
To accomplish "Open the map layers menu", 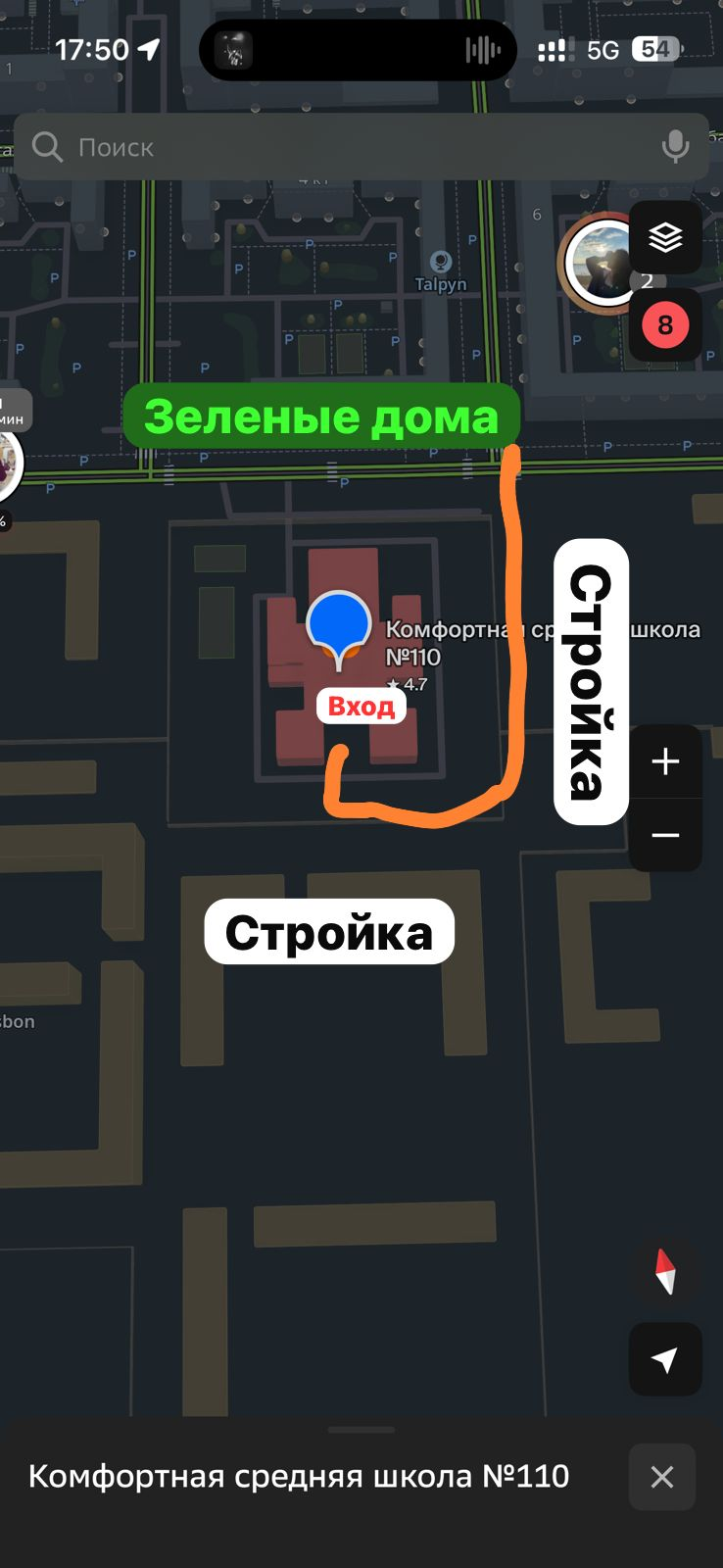I will [665, 237].
